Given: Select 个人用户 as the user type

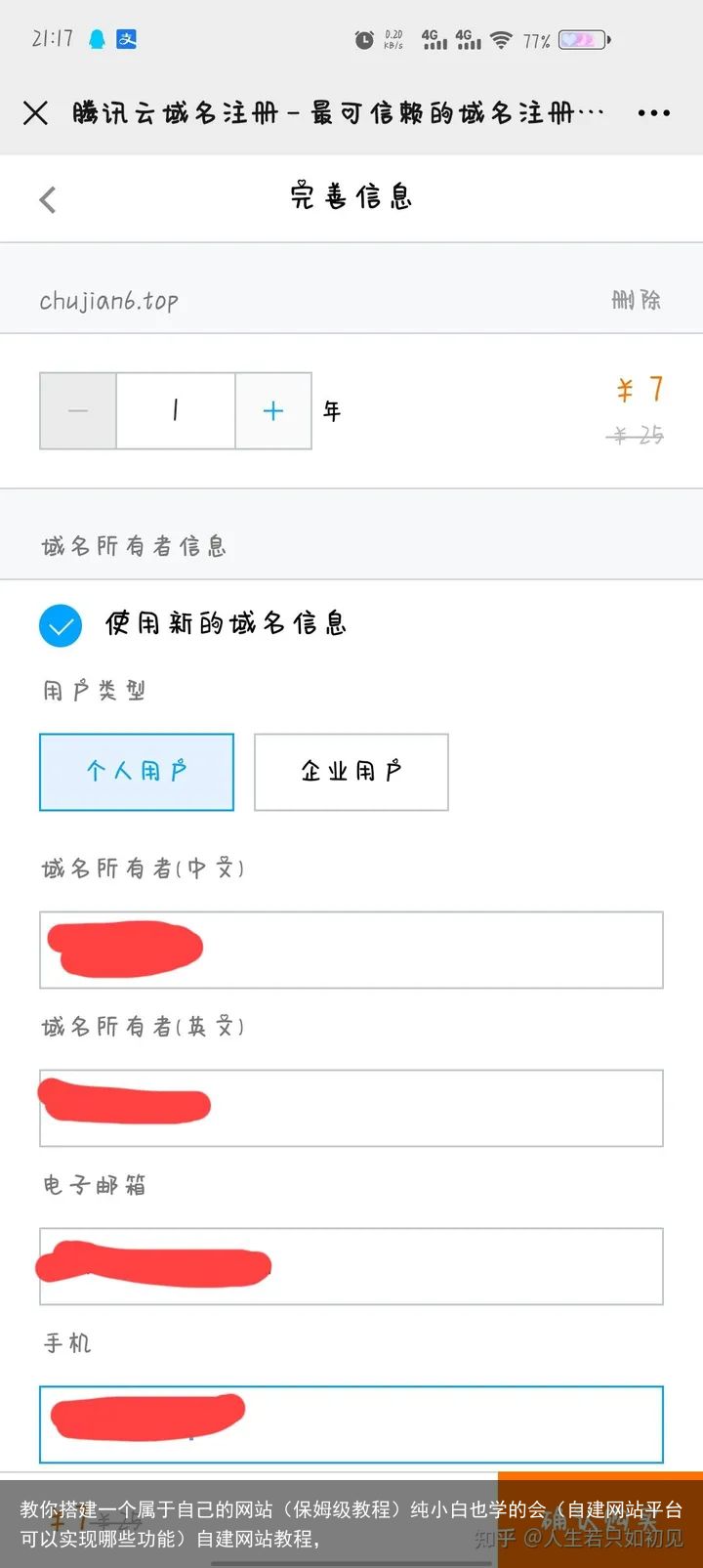Looking at the screenshot, I should coord(137,772).
